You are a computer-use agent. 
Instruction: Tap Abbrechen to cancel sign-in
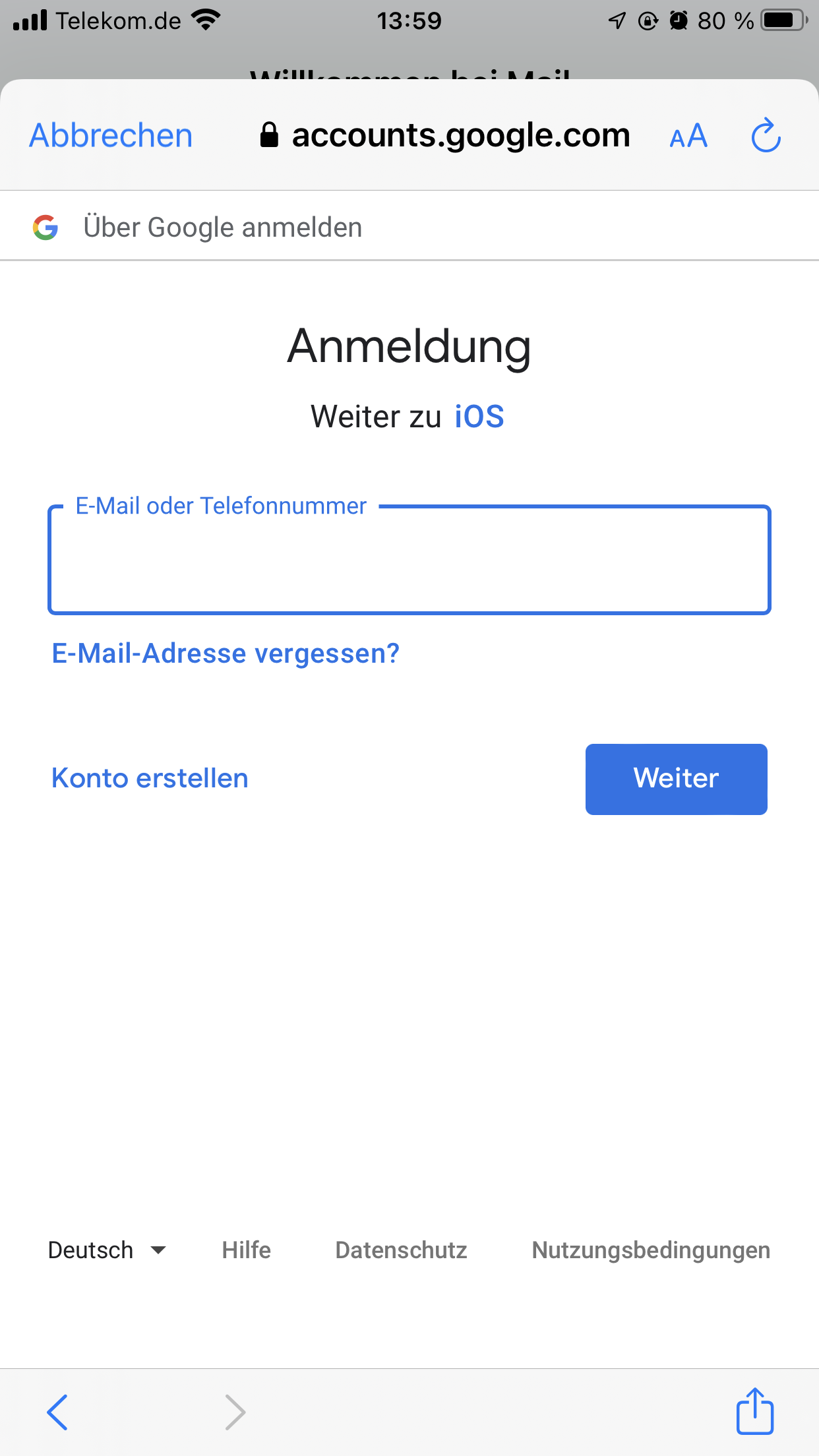point(111,136)
